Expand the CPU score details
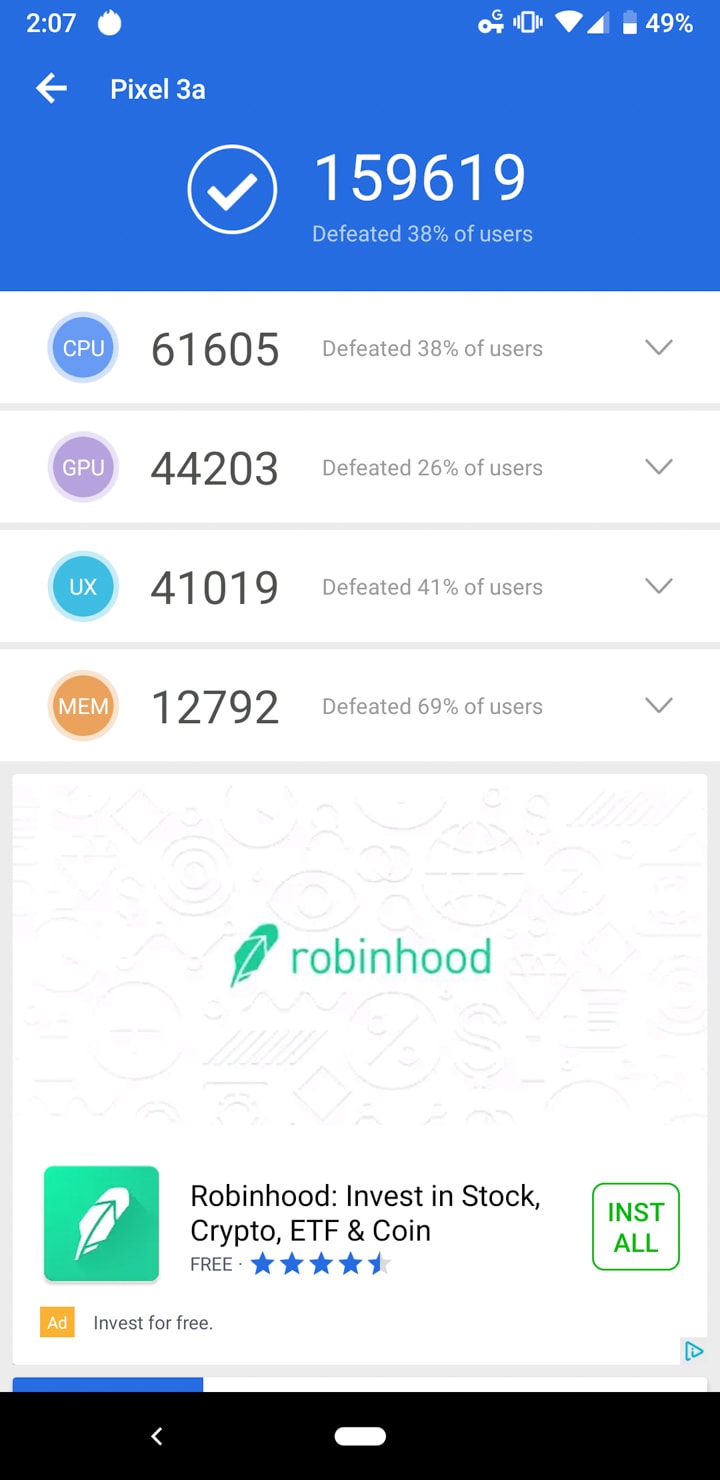Image resolution: width=720 pixels, height=1480 pixels. 658,348
